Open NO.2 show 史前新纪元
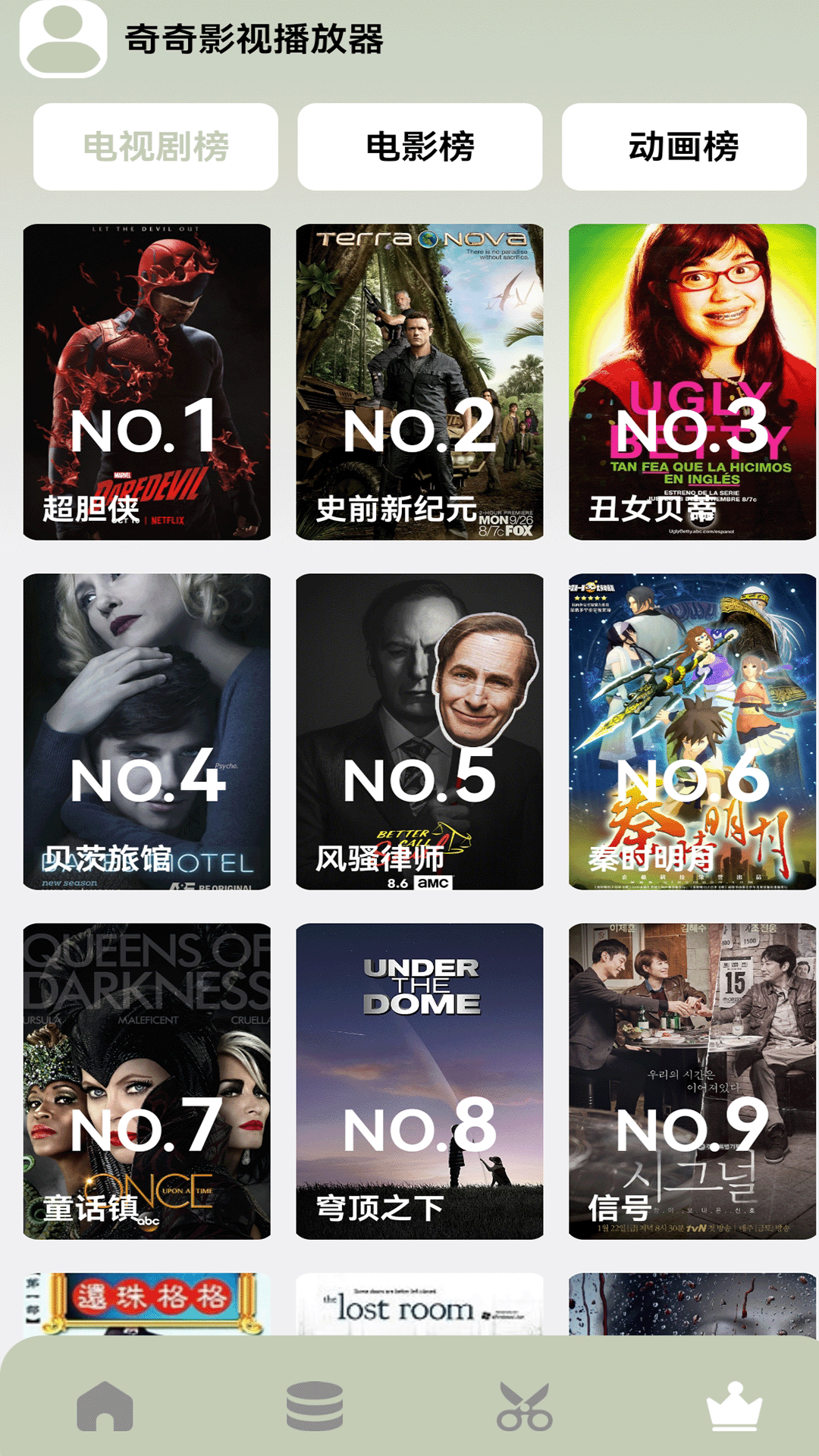 419,381
